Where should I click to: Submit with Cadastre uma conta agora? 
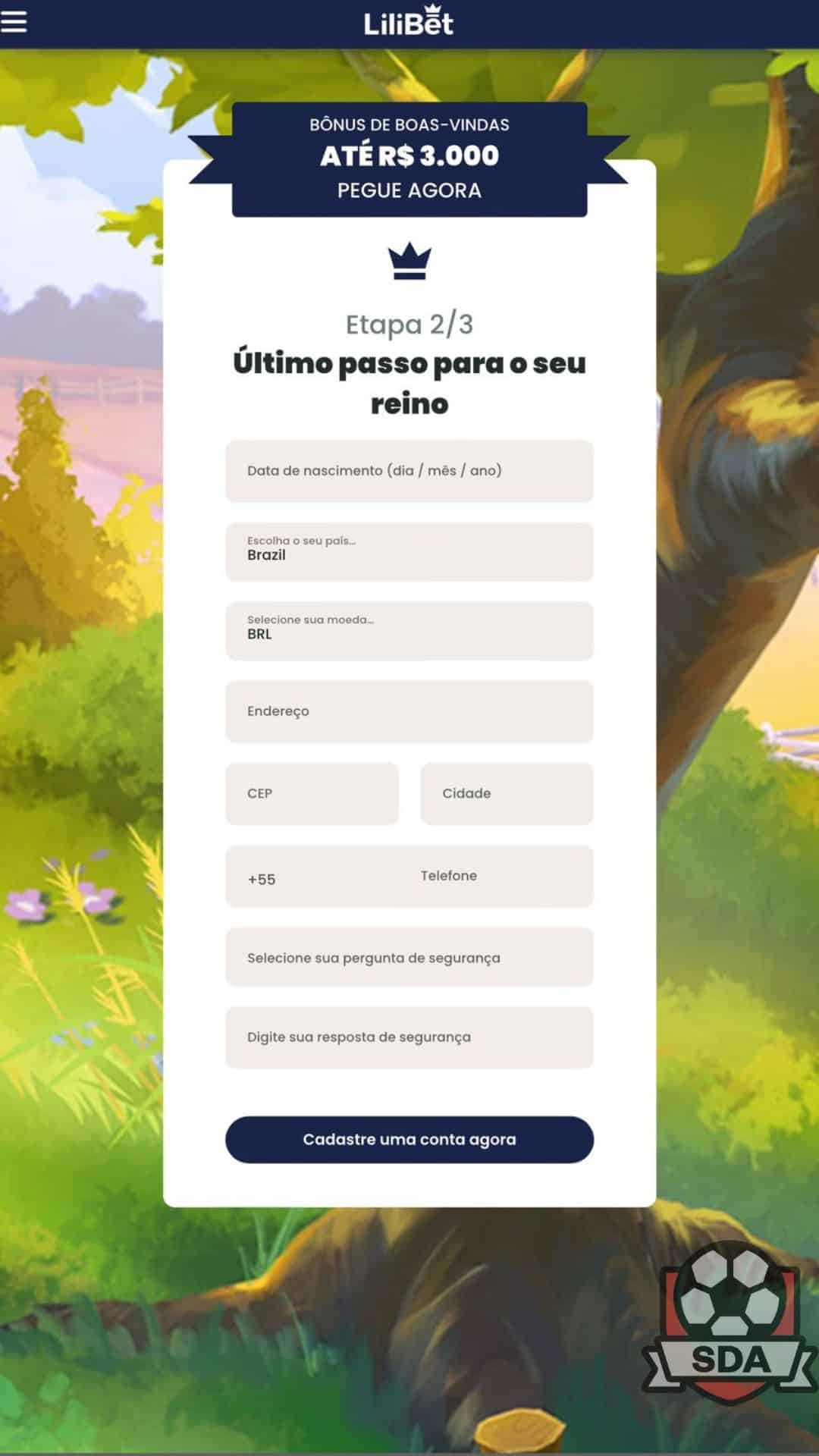(409, 1139)
